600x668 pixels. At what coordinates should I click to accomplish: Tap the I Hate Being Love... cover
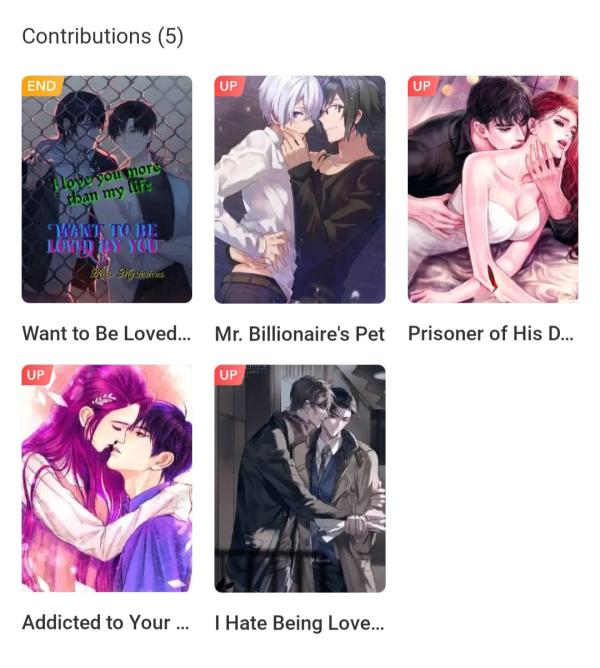pyautogui.click(x=300, y=478)
